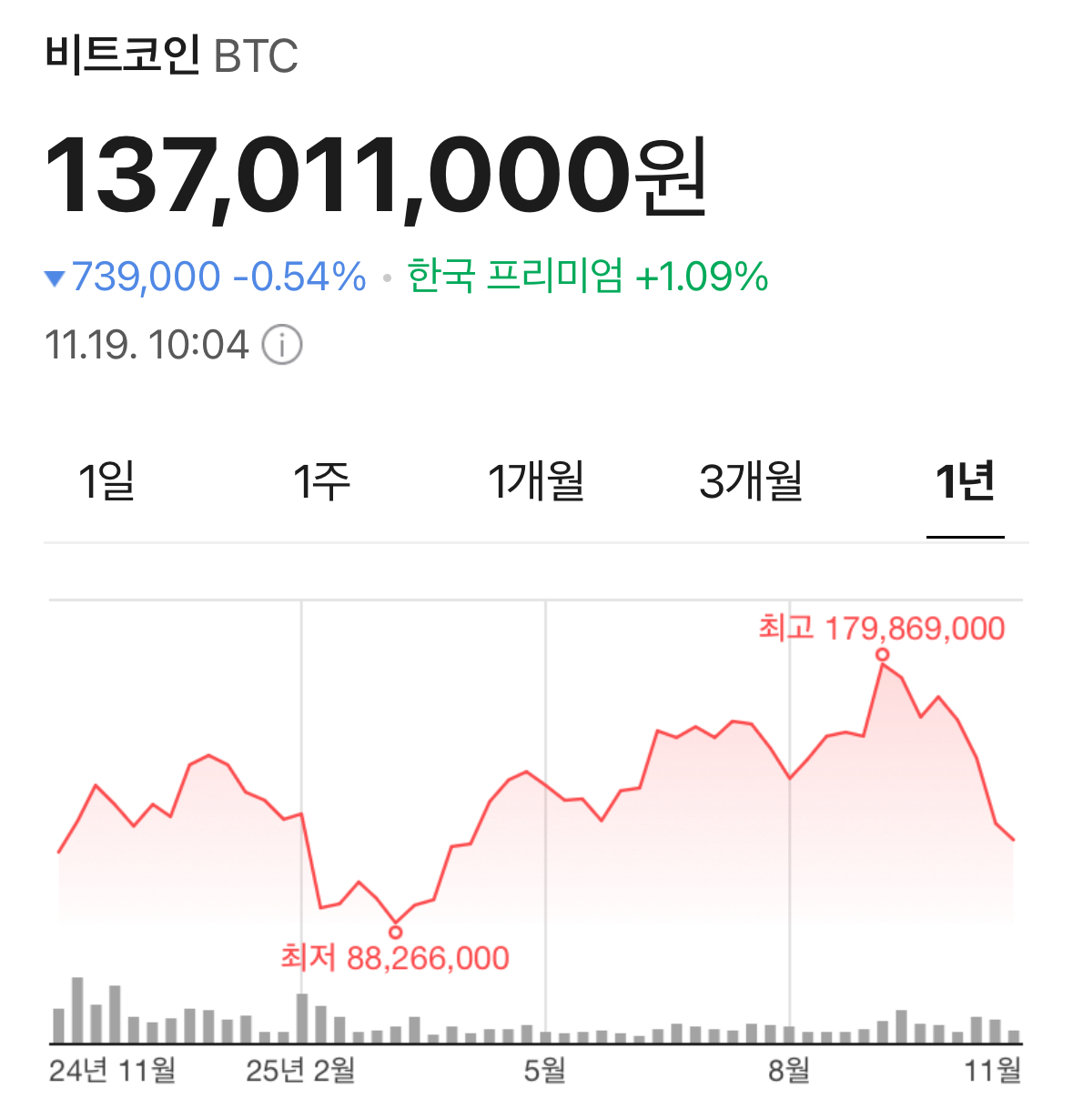Open the info icon beside 11.19. 10:04
The image size is (1073, 1120).
click(x=282, y=346)
